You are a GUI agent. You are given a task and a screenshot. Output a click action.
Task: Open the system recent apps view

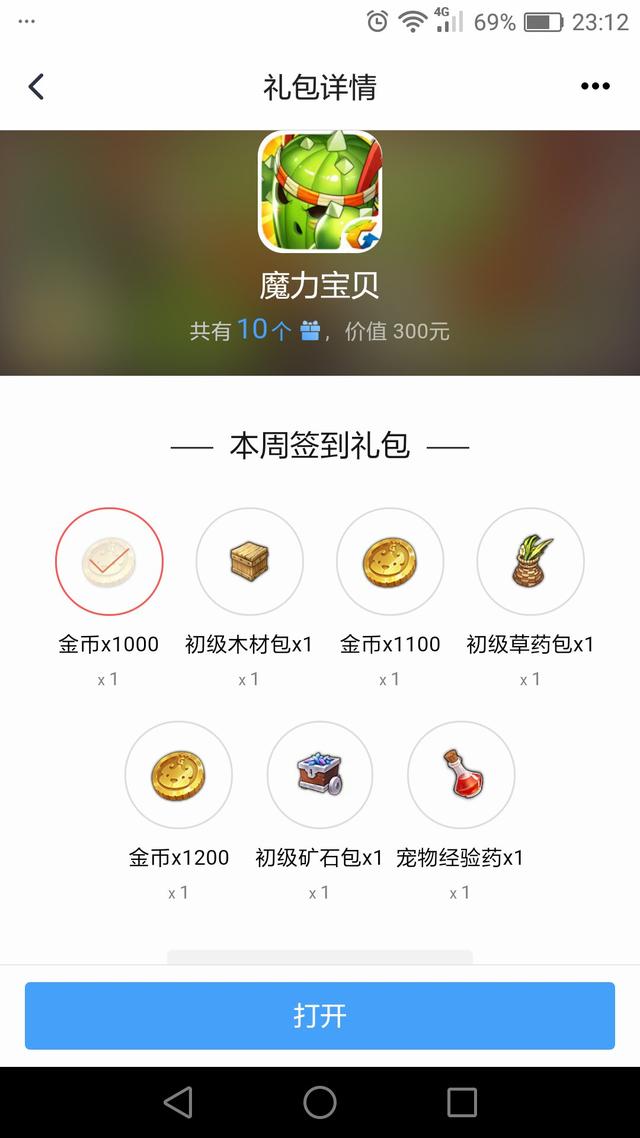462,1102
